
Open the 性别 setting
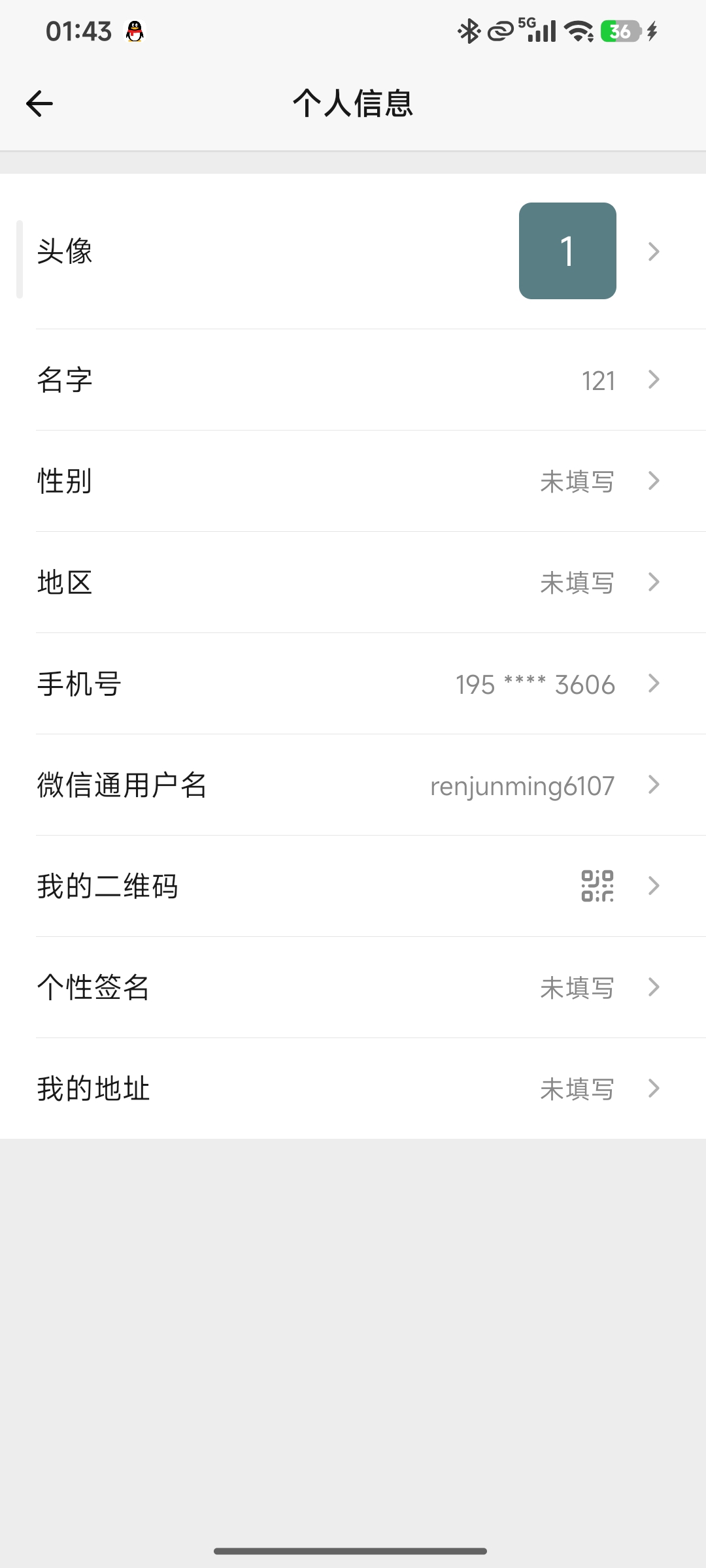click(x=353, y=481)
